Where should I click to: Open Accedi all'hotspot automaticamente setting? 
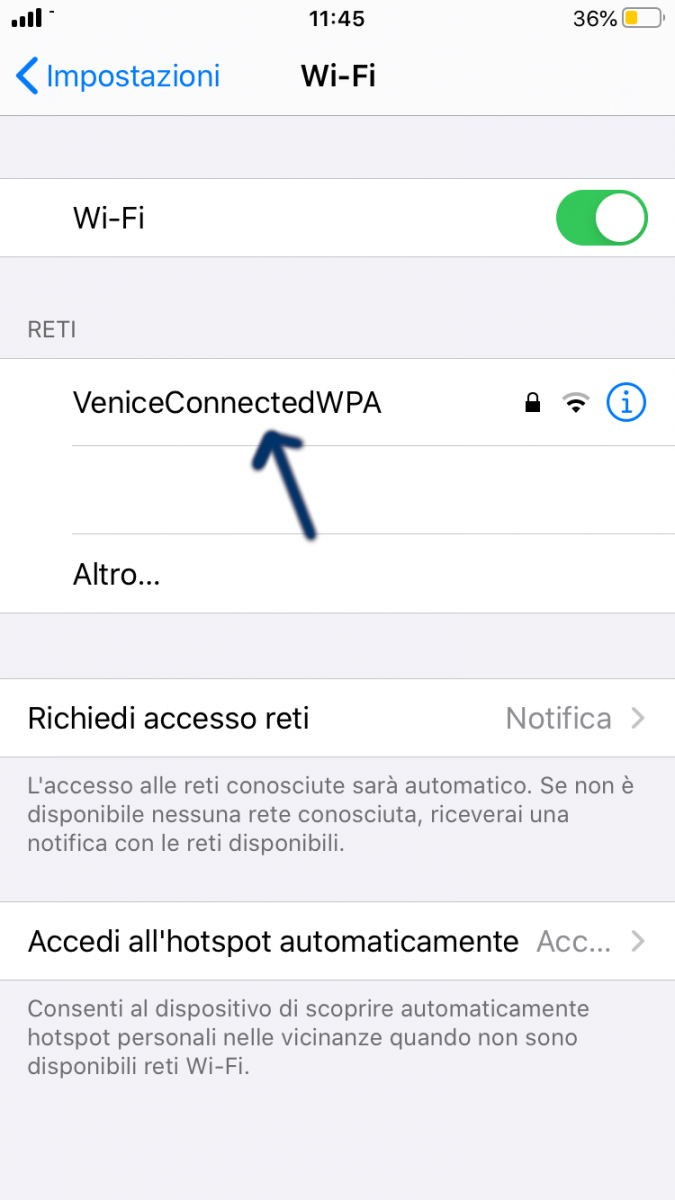pyautogui.click(x=337, y=941)
